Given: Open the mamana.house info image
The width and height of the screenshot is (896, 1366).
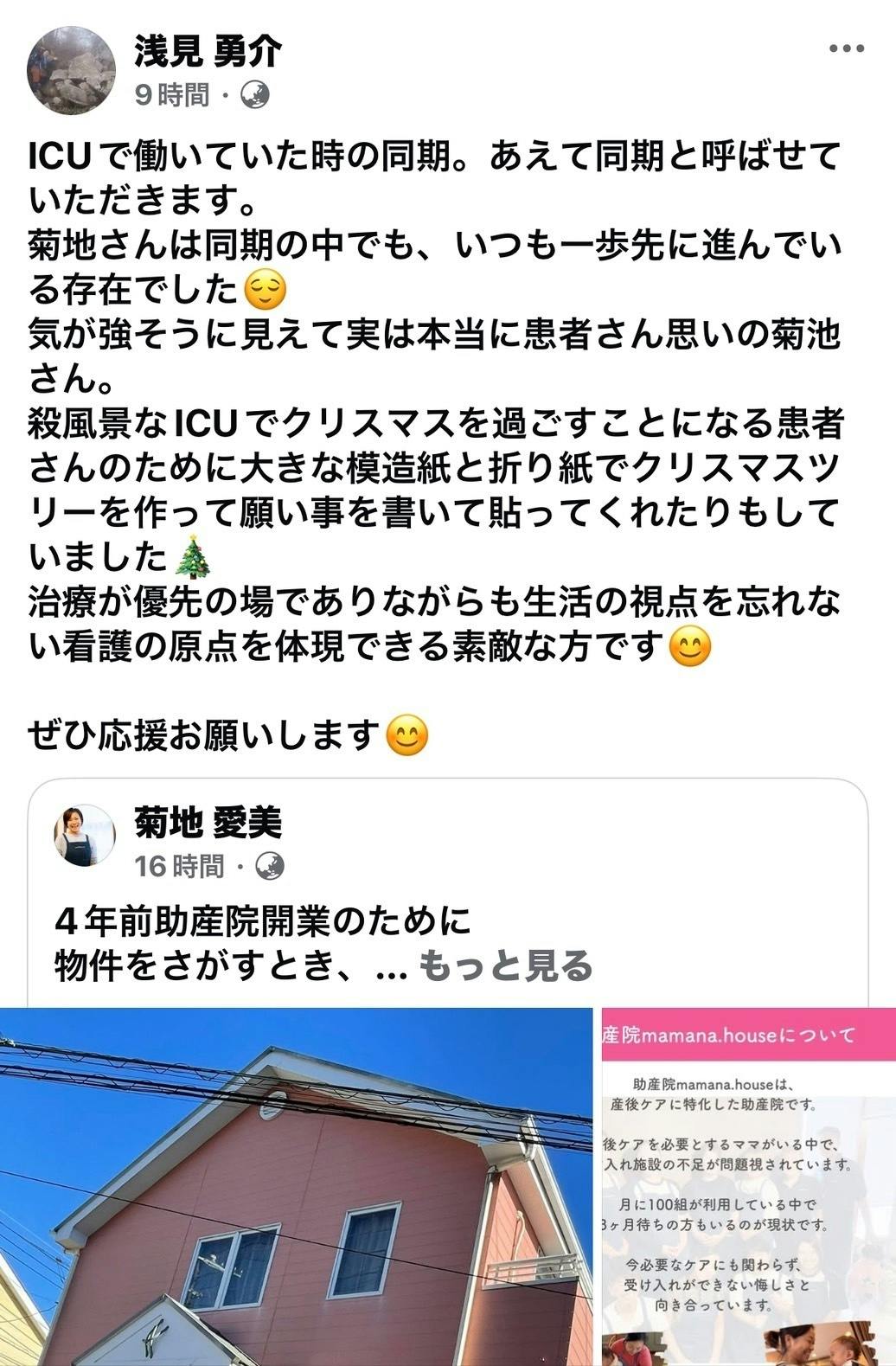Looking at the screenshot, I should [749, 1187].
